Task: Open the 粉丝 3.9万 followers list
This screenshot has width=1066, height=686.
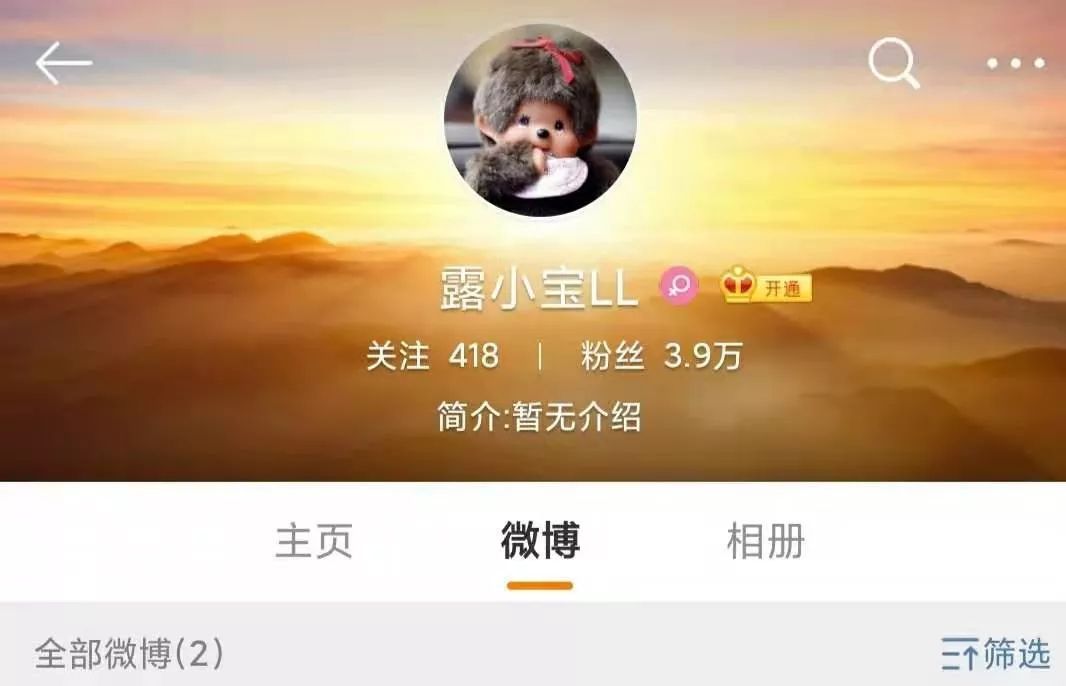Action: tap(661, 356)
